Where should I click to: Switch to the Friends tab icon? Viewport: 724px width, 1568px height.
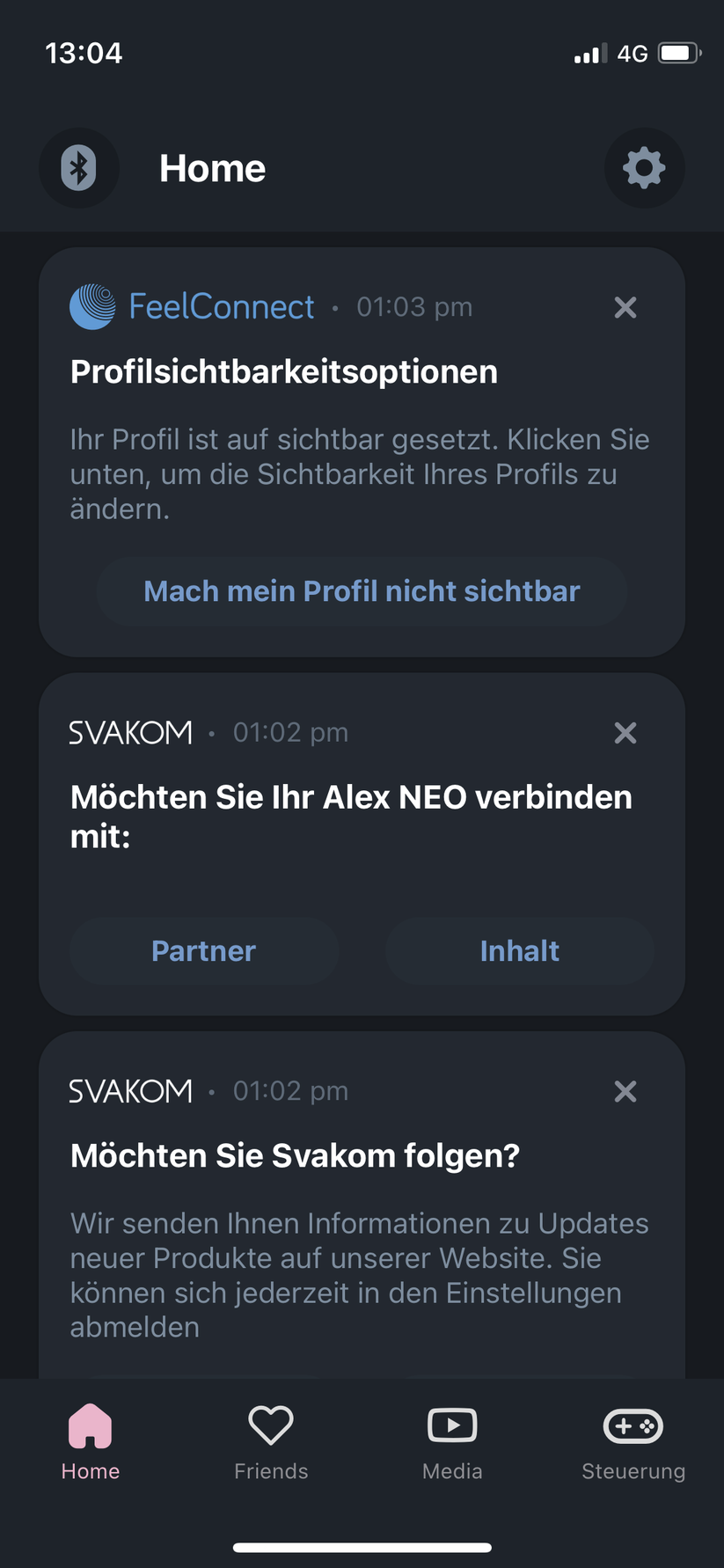coord(270,1424)
